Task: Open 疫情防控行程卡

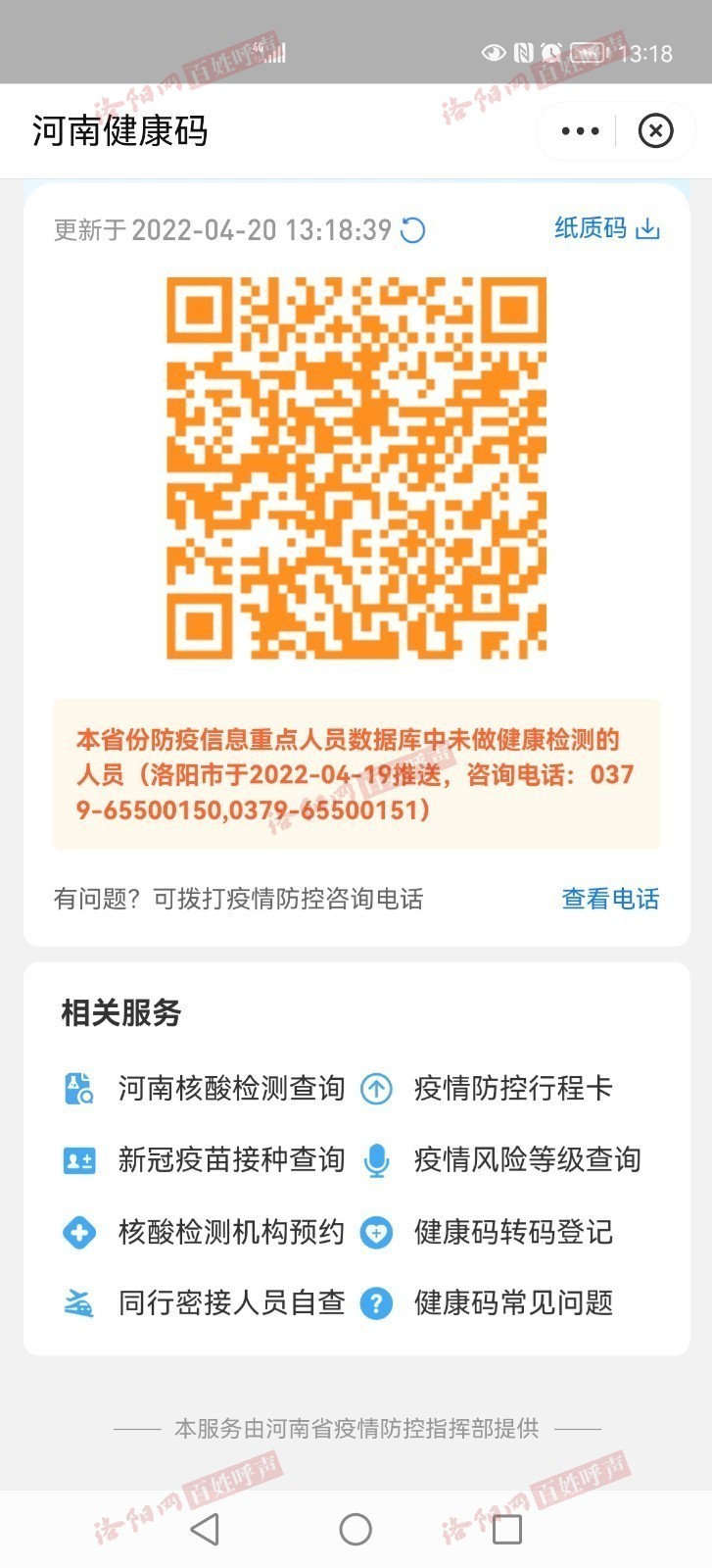Action: 486,1088
